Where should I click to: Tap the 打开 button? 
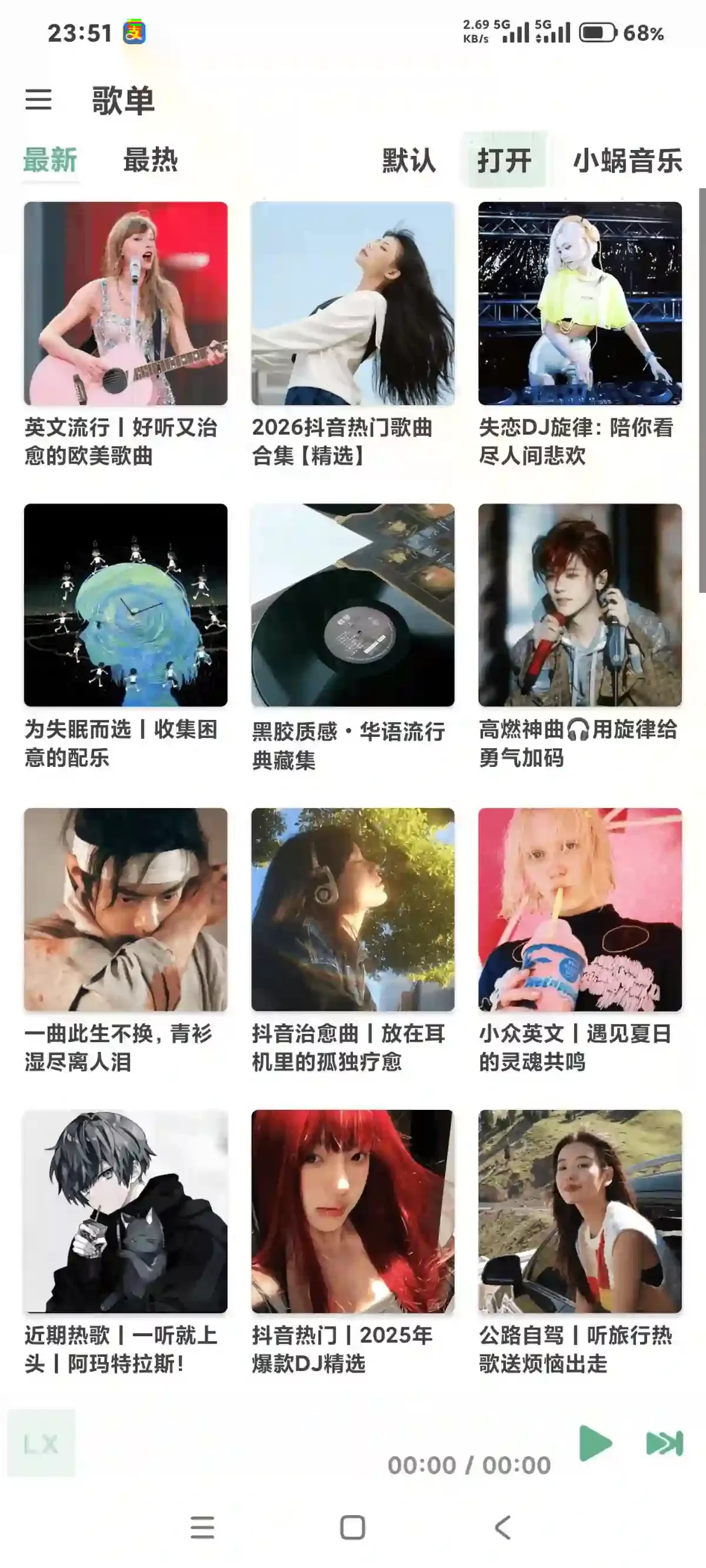pyautogui.click(x=504, y=161)
